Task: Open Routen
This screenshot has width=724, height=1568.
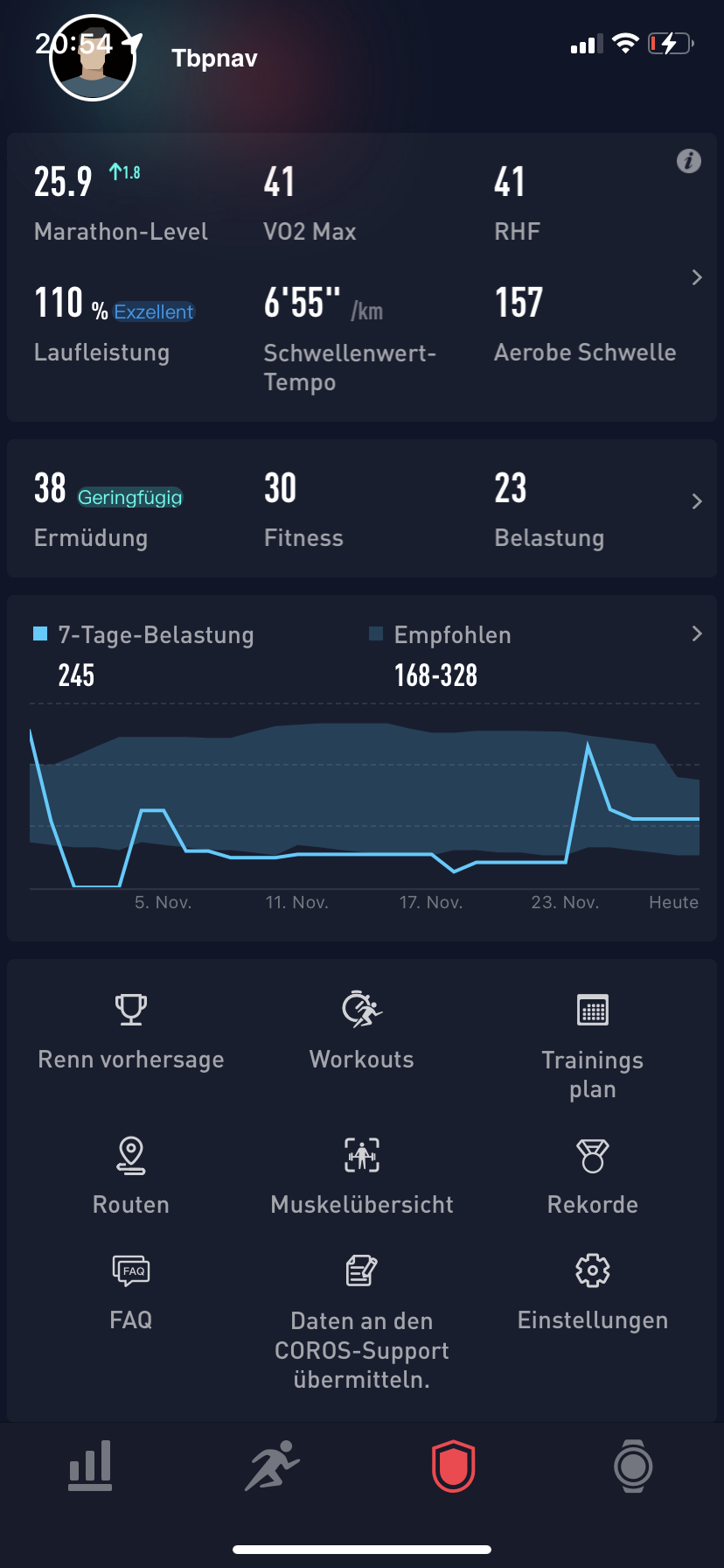Action: (x=131, y=1176)
